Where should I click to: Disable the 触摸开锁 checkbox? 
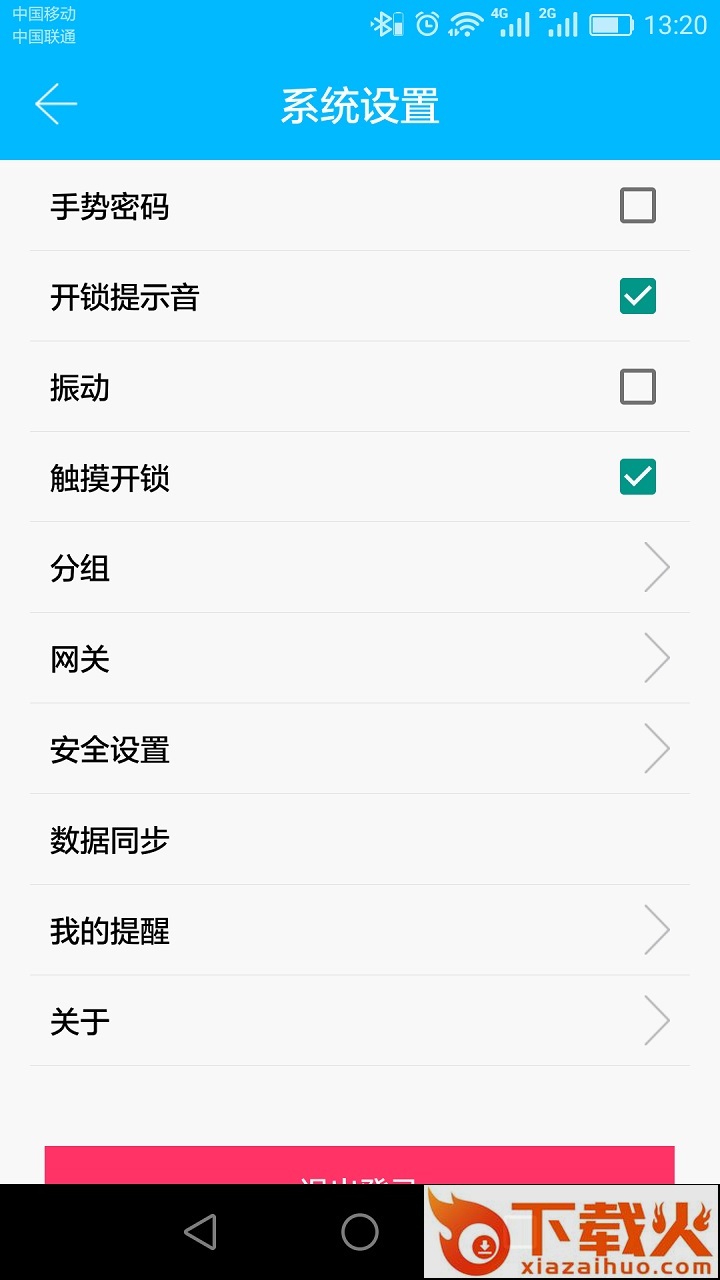(638, 477)
